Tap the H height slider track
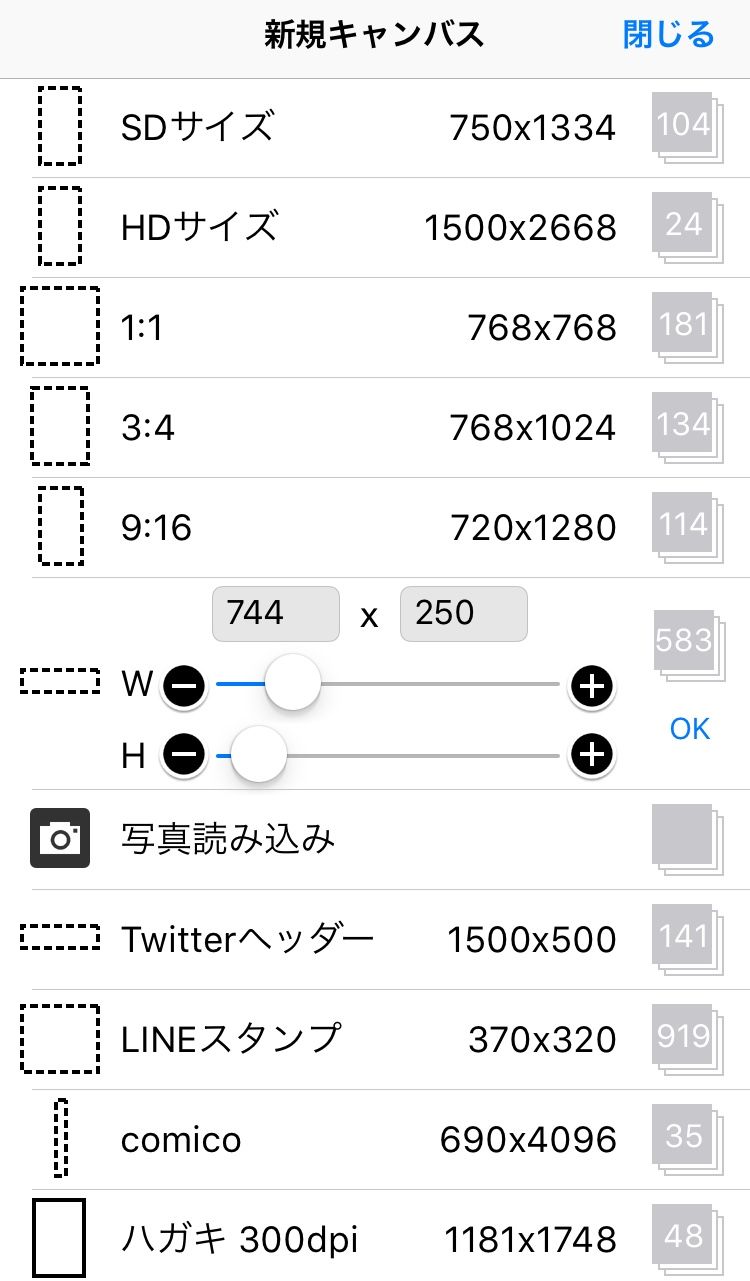Viewport: 750px width, 1281px height. point(420,755)
